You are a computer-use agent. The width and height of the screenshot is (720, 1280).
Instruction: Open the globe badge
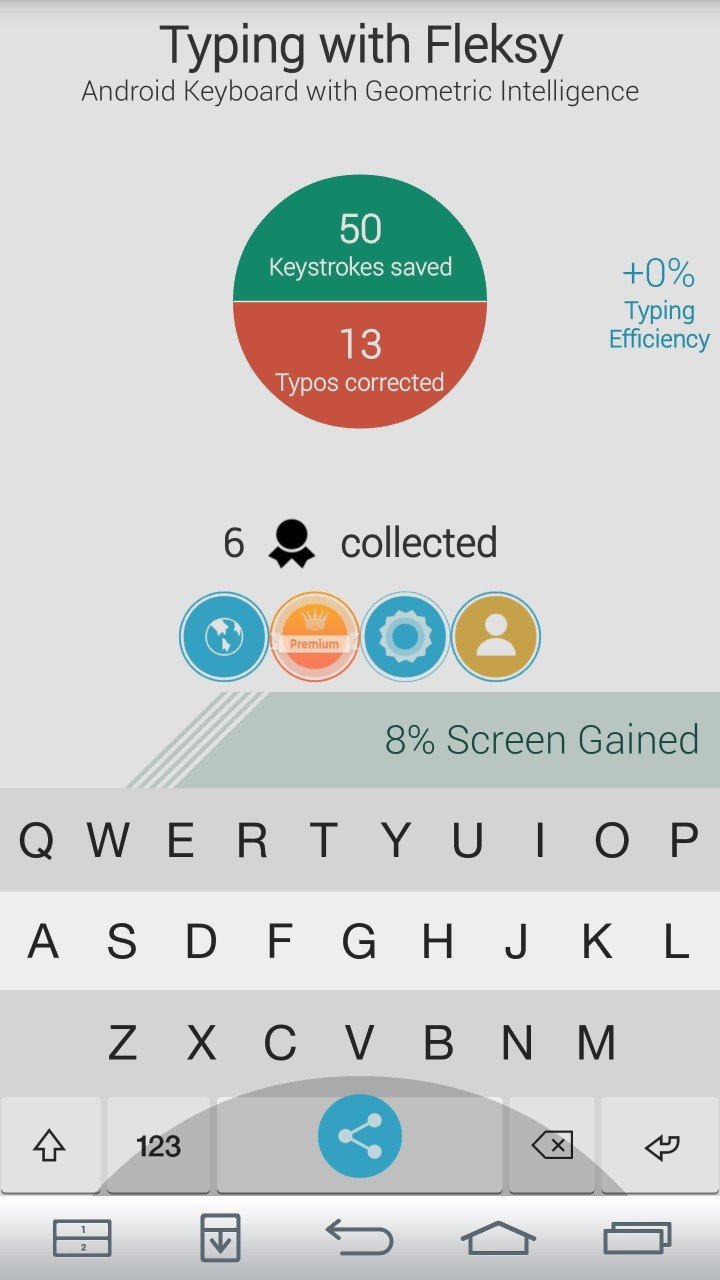224,637
